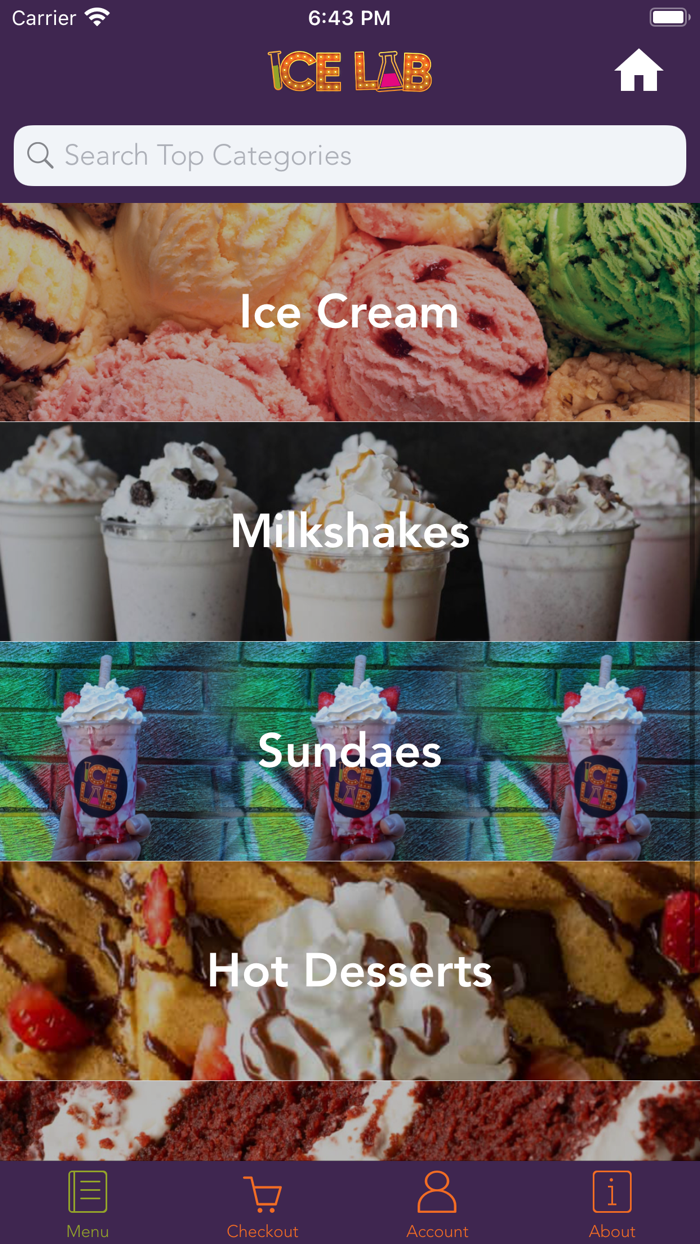Browse the Milkshakes category

(350, 531)
